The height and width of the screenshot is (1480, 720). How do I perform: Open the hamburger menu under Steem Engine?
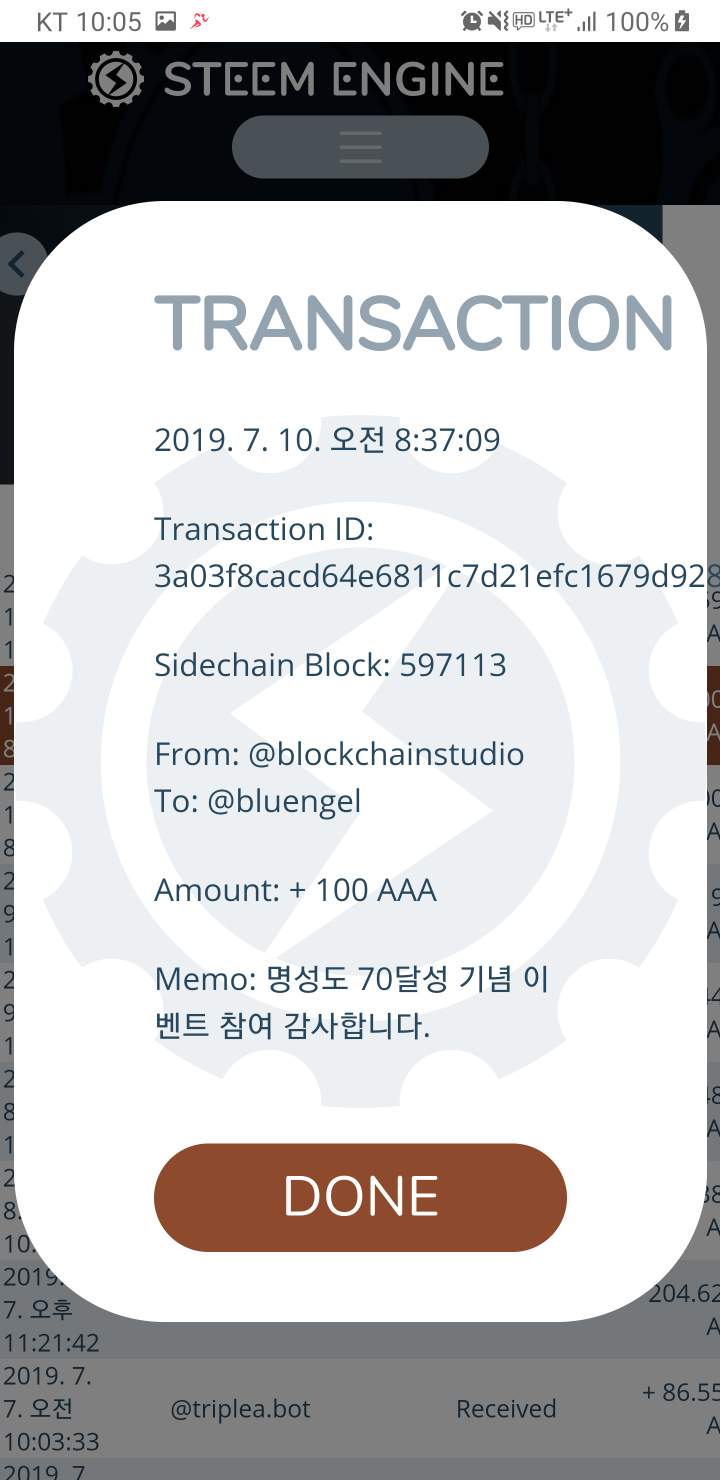pos(360,147)
